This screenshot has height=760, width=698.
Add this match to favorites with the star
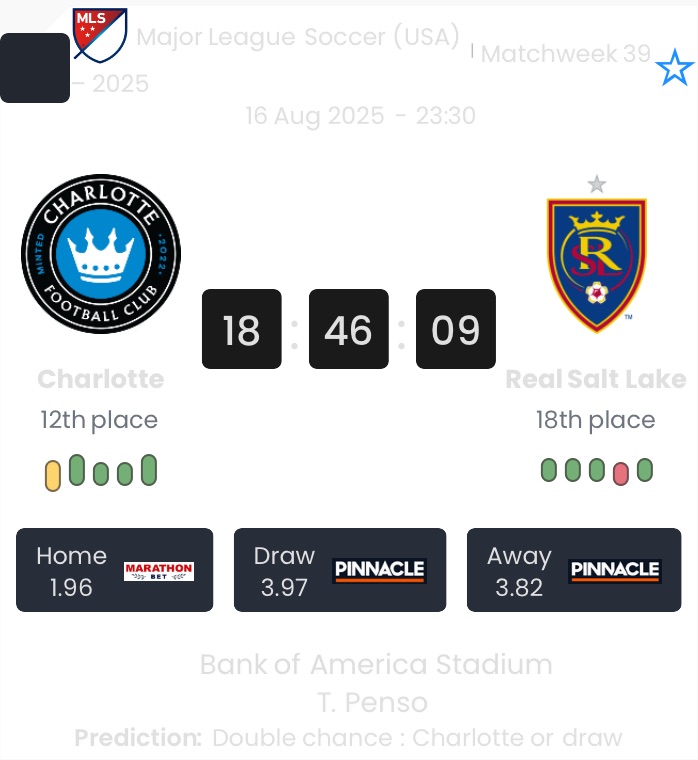(x=674, y=69)
